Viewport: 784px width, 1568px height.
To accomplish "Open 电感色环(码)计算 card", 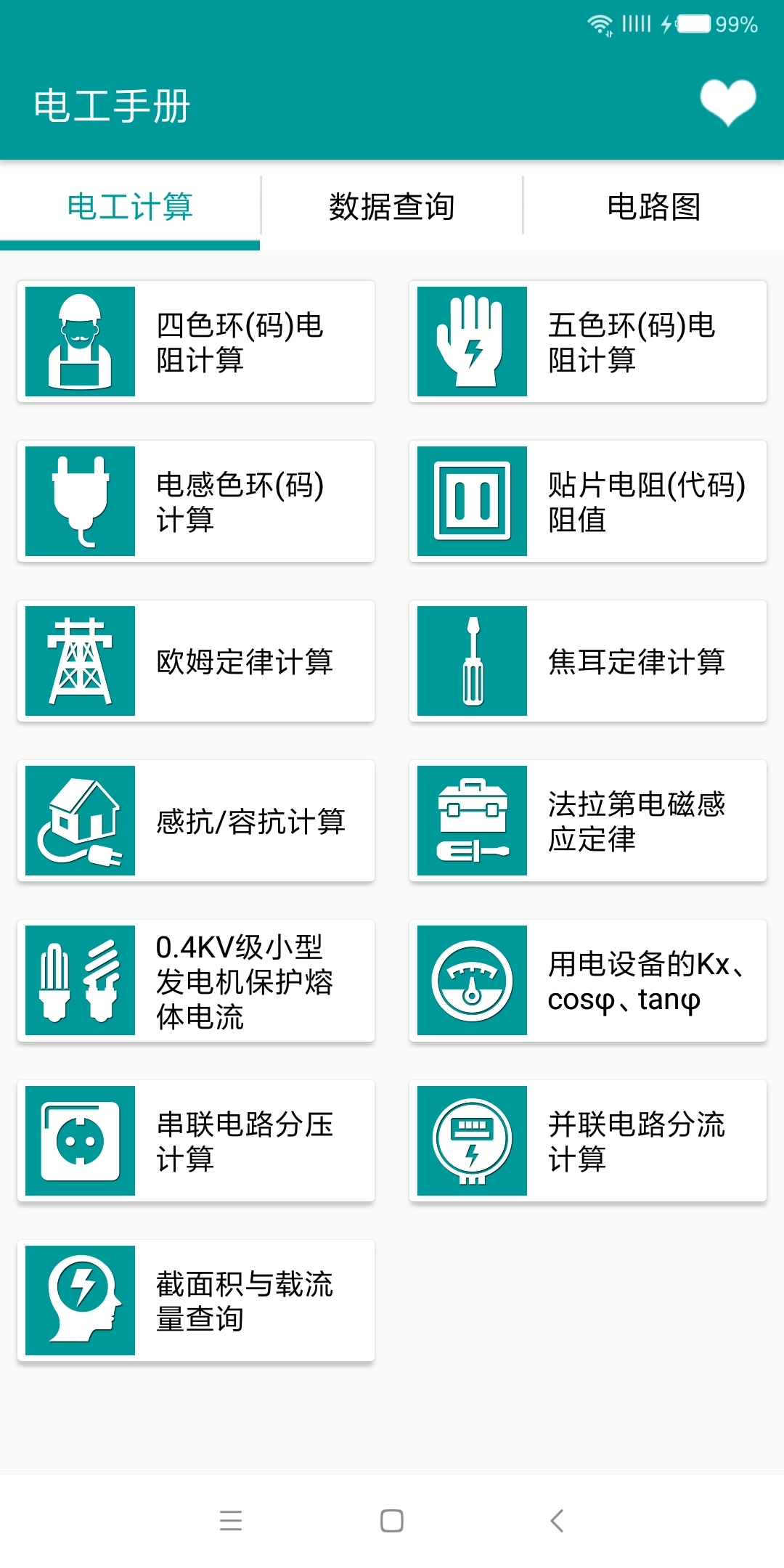I will (196, 502).
